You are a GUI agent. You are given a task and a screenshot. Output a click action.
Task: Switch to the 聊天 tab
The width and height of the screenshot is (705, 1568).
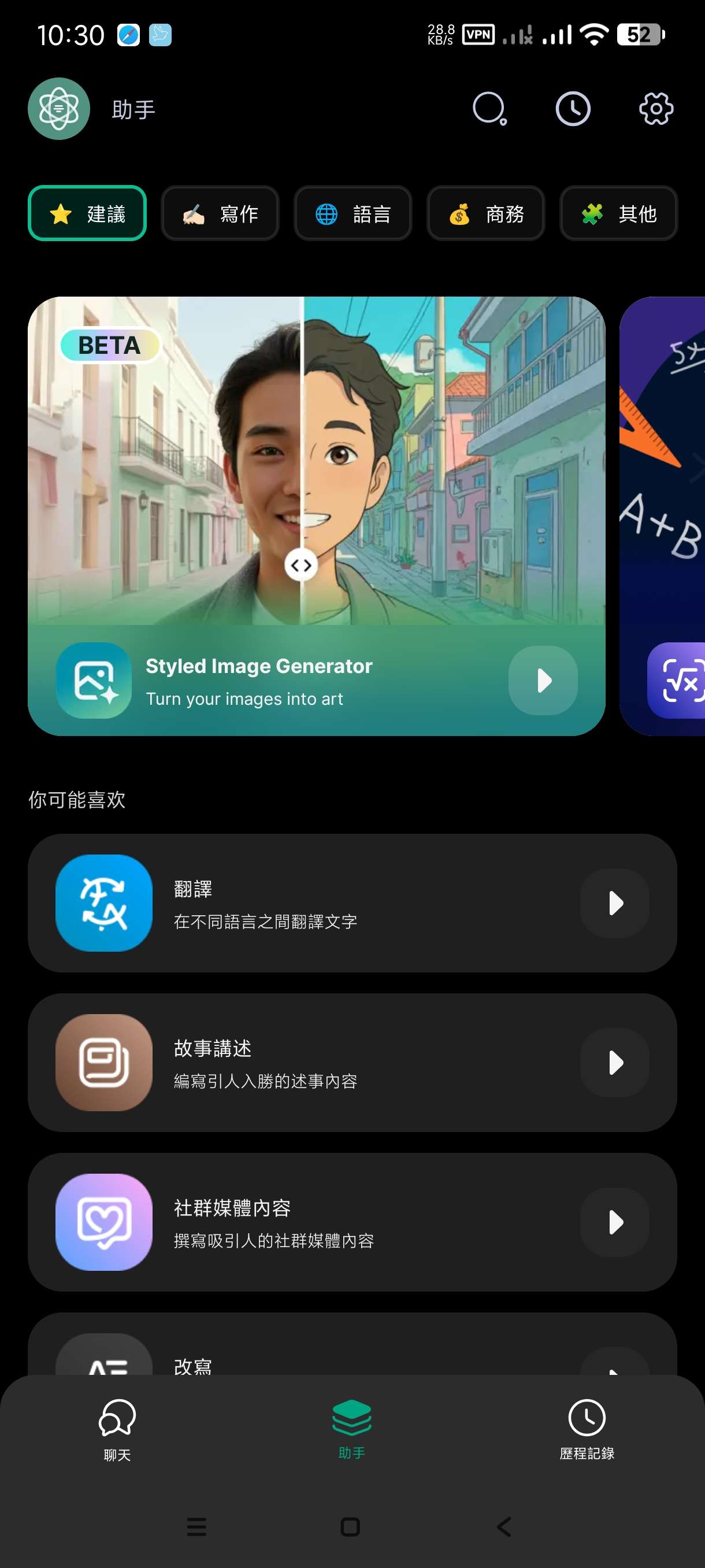point(117,1428)
